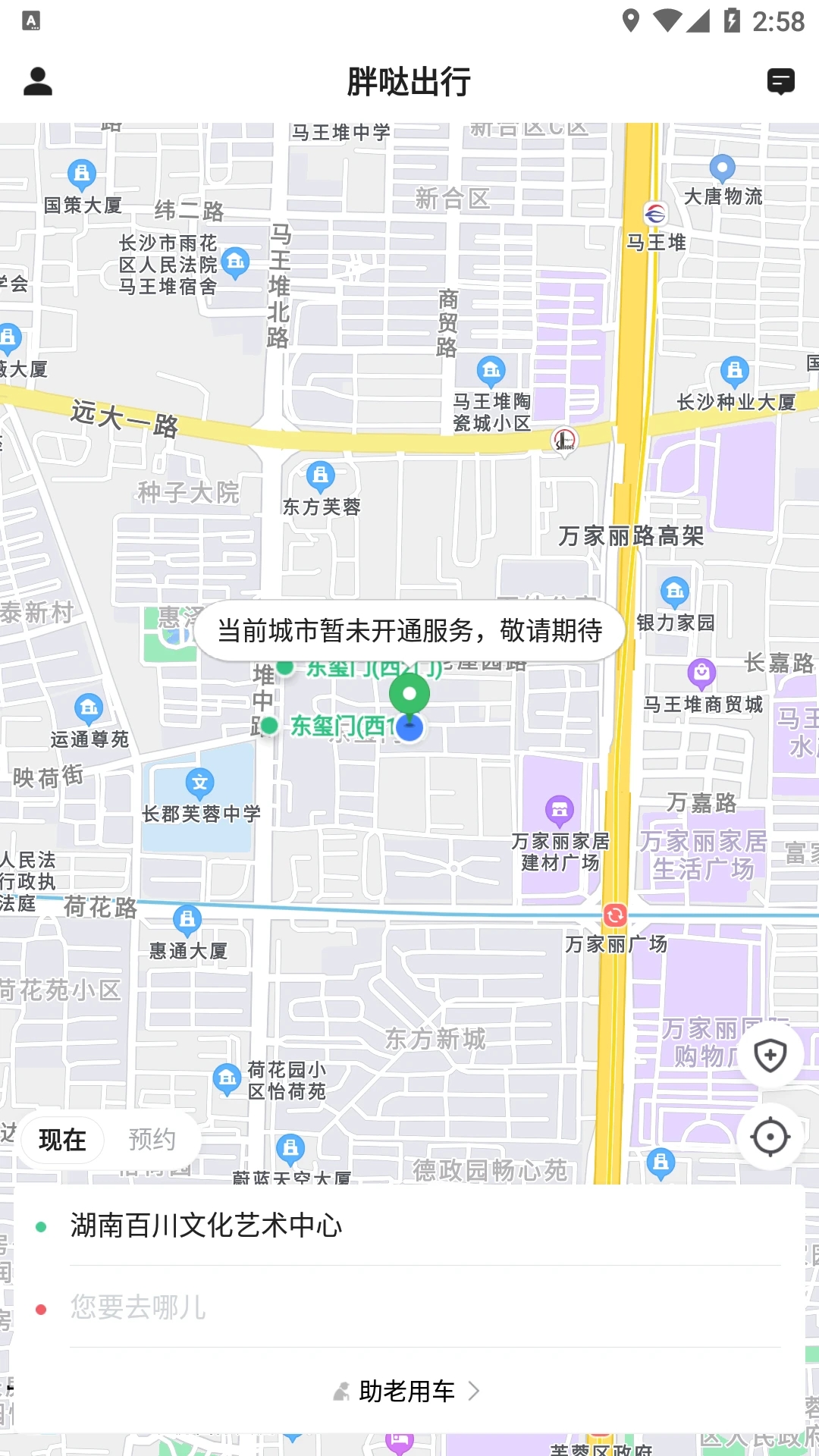Recenter map to current location
The image size is (819, 1456).
coord(770,1137)
